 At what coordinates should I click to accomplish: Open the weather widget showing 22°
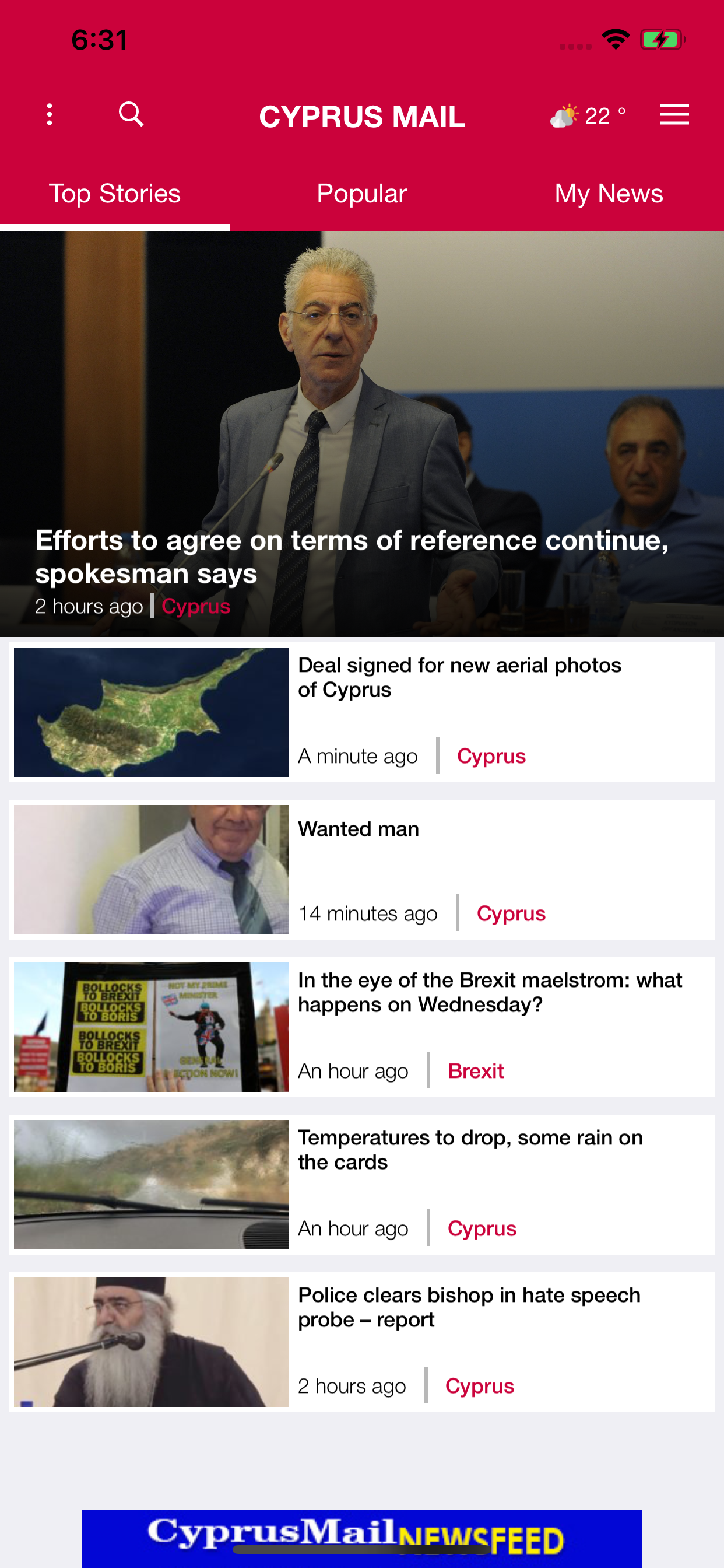pyautogui.click(x=588, y=115)
